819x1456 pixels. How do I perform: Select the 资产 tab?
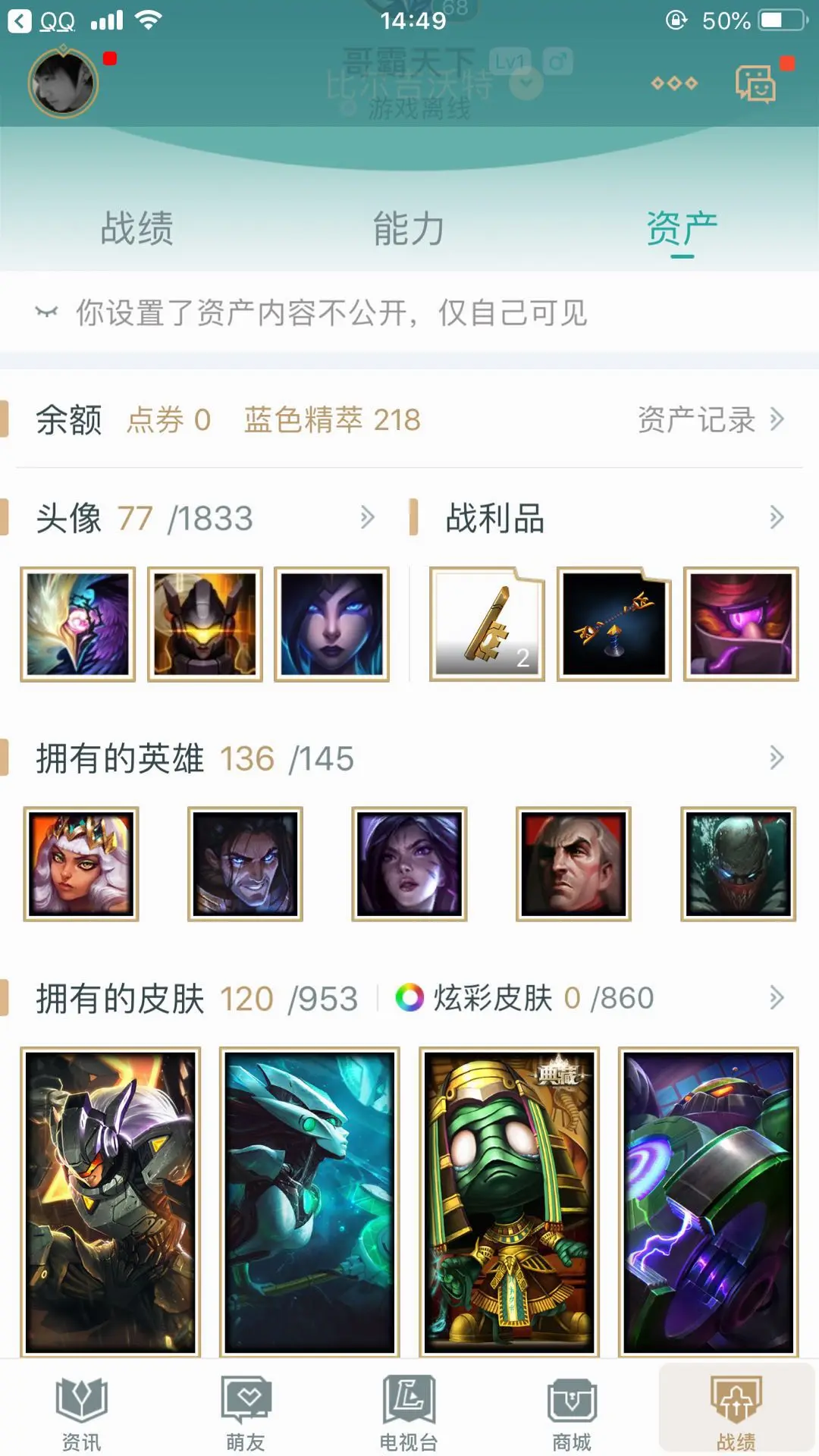coord(682,228)
